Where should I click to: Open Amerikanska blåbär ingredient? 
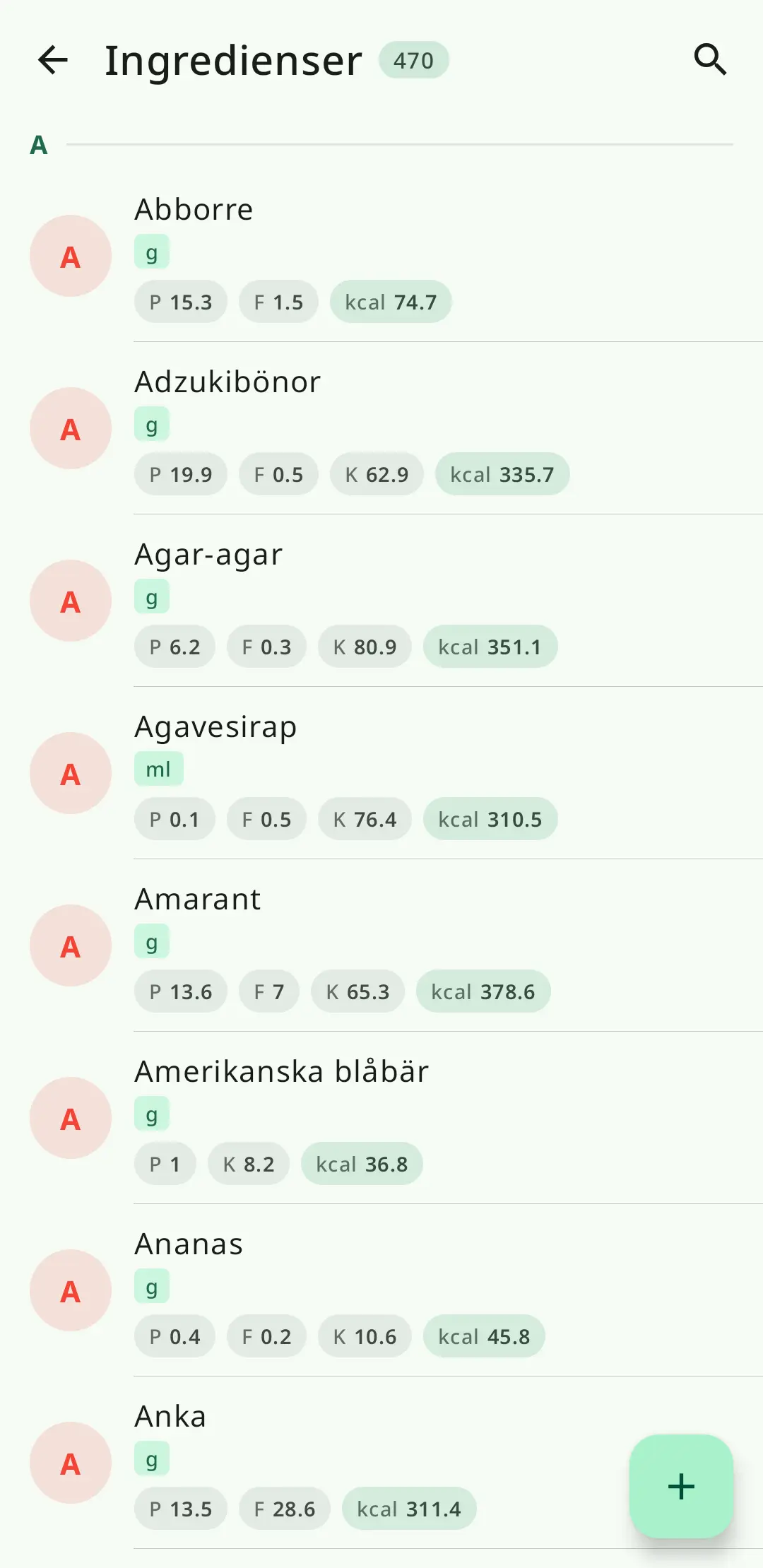tap(381, 1118)
